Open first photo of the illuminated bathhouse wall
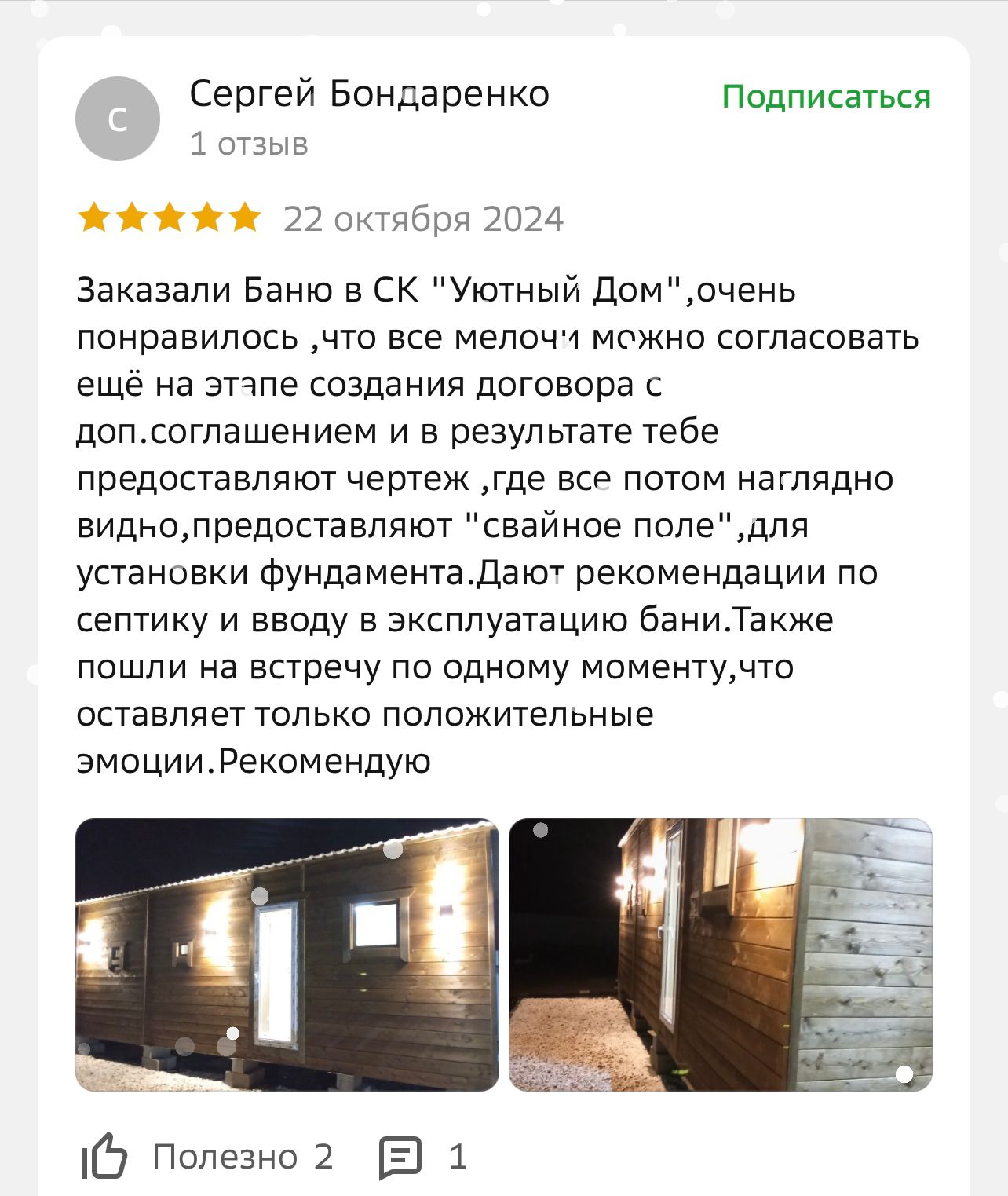Viewport: 1008px width, 1196px height. click(287, 954)
